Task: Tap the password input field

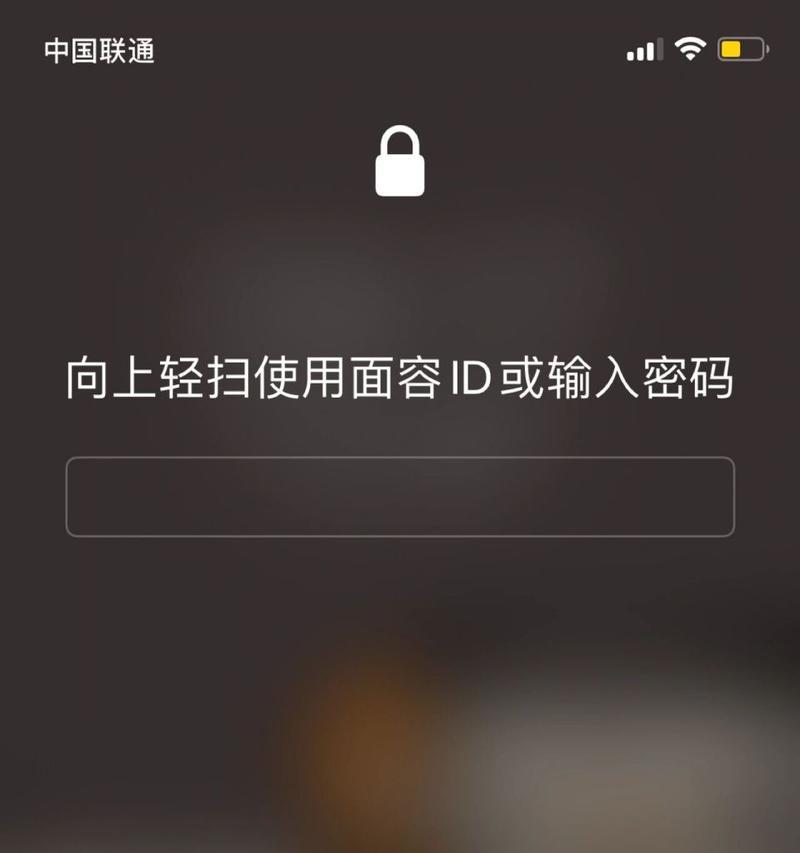Action: click(x=400, y=497)
